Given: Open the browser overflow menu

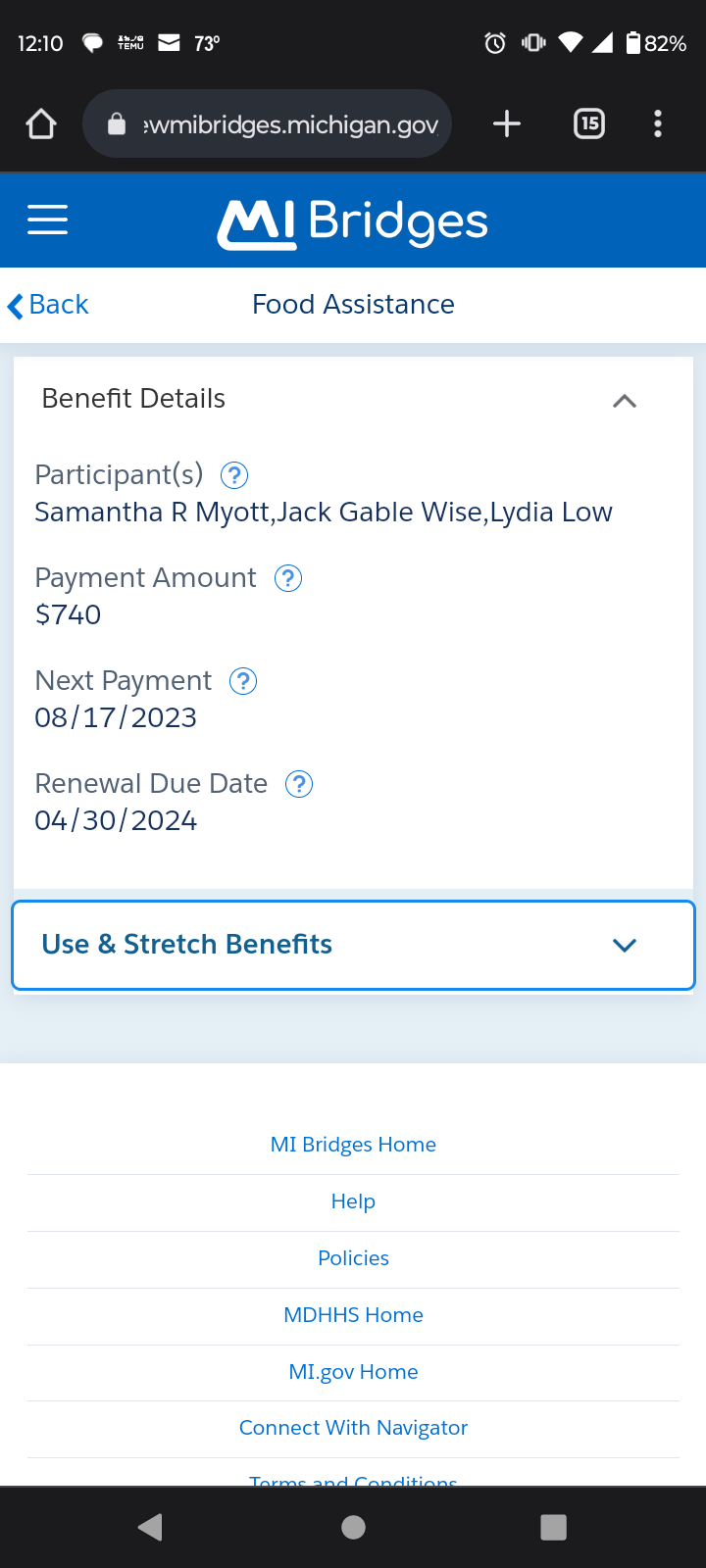Looking at the screenshot, I should (x=658, y=123).
